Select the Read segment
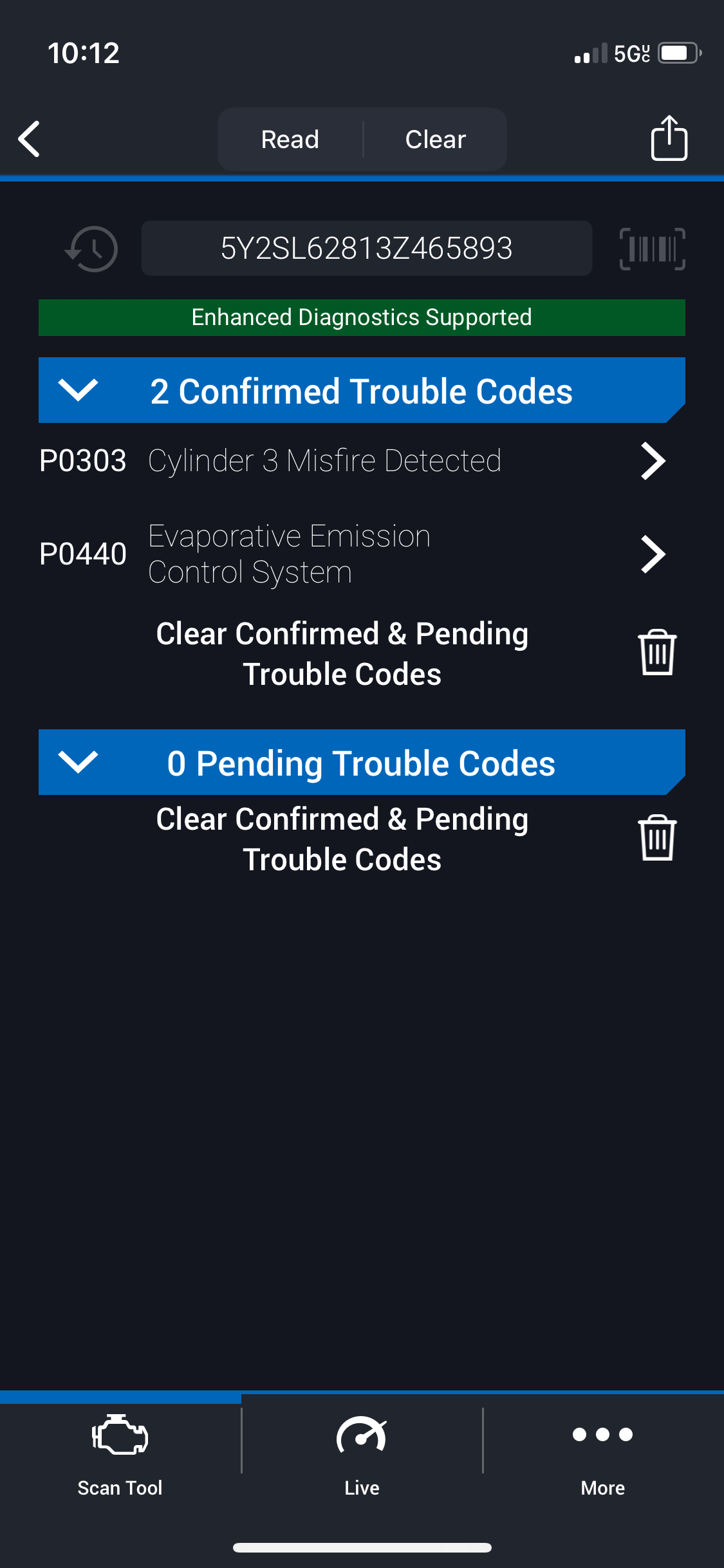The width and height of the screenshot is (724, 1568). point(290,139)
